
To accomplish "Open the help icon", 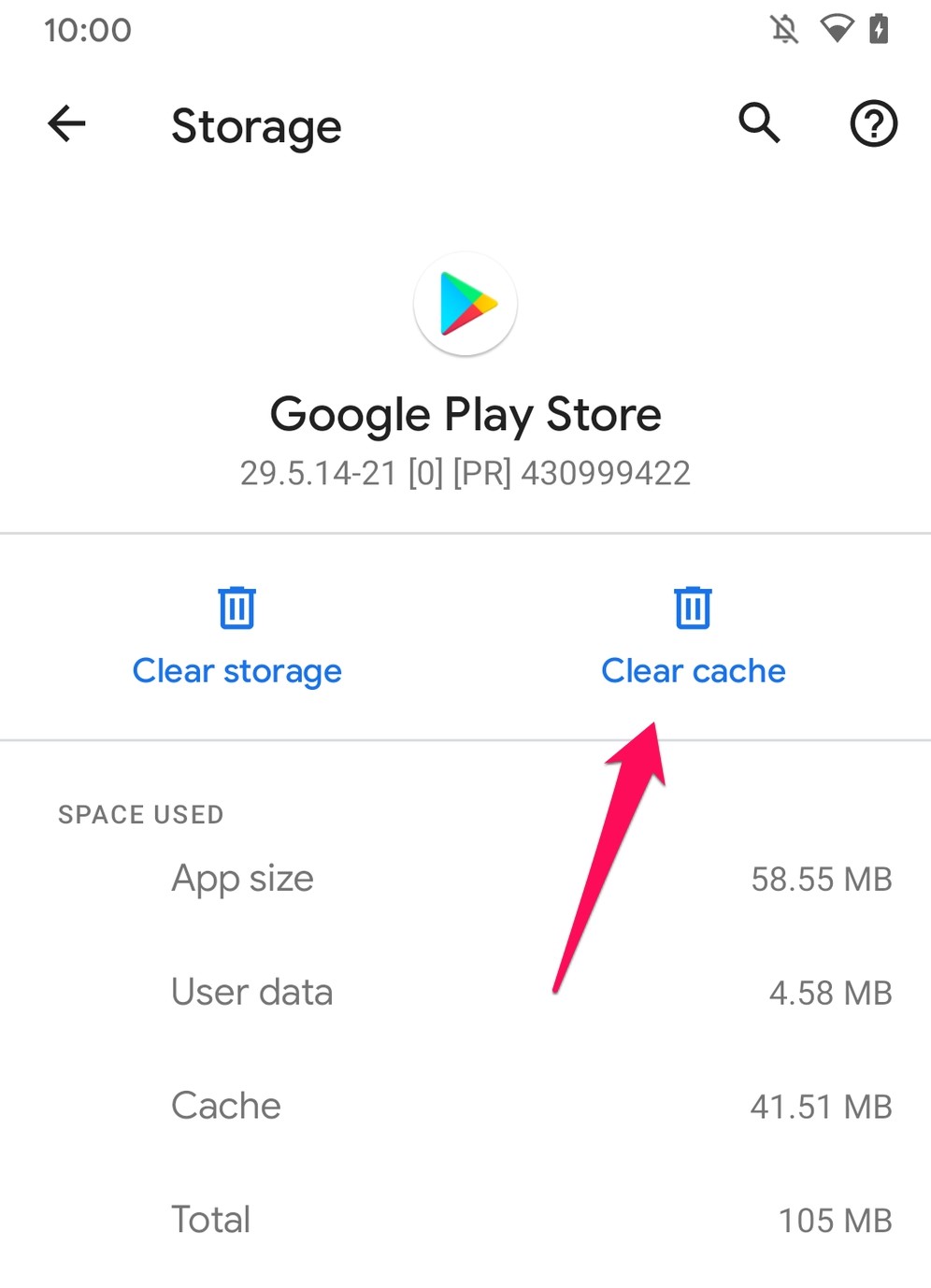I will [873, 124].
